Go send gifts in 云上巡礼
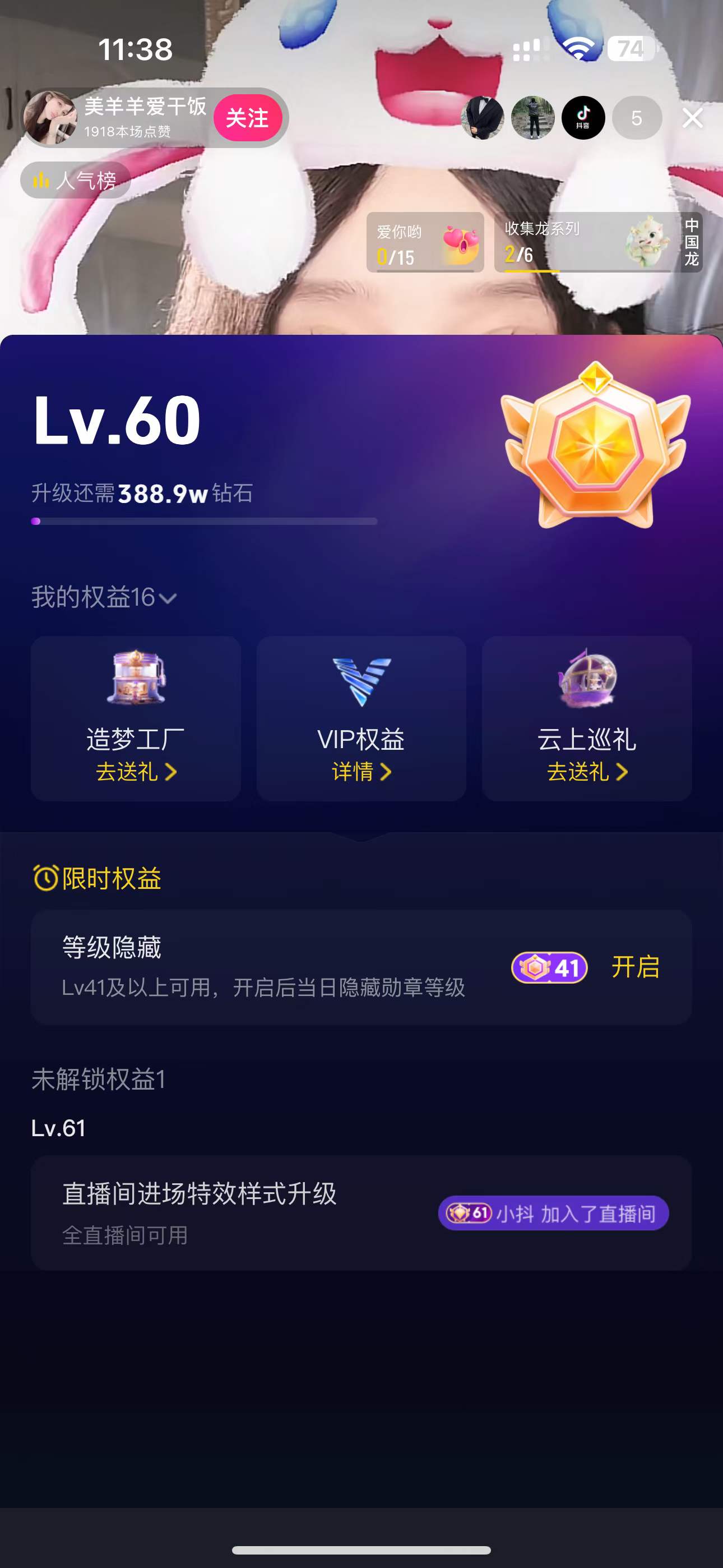Image resolution: width=723 pixels, height=1568 pixels. [x=587, y=772]
